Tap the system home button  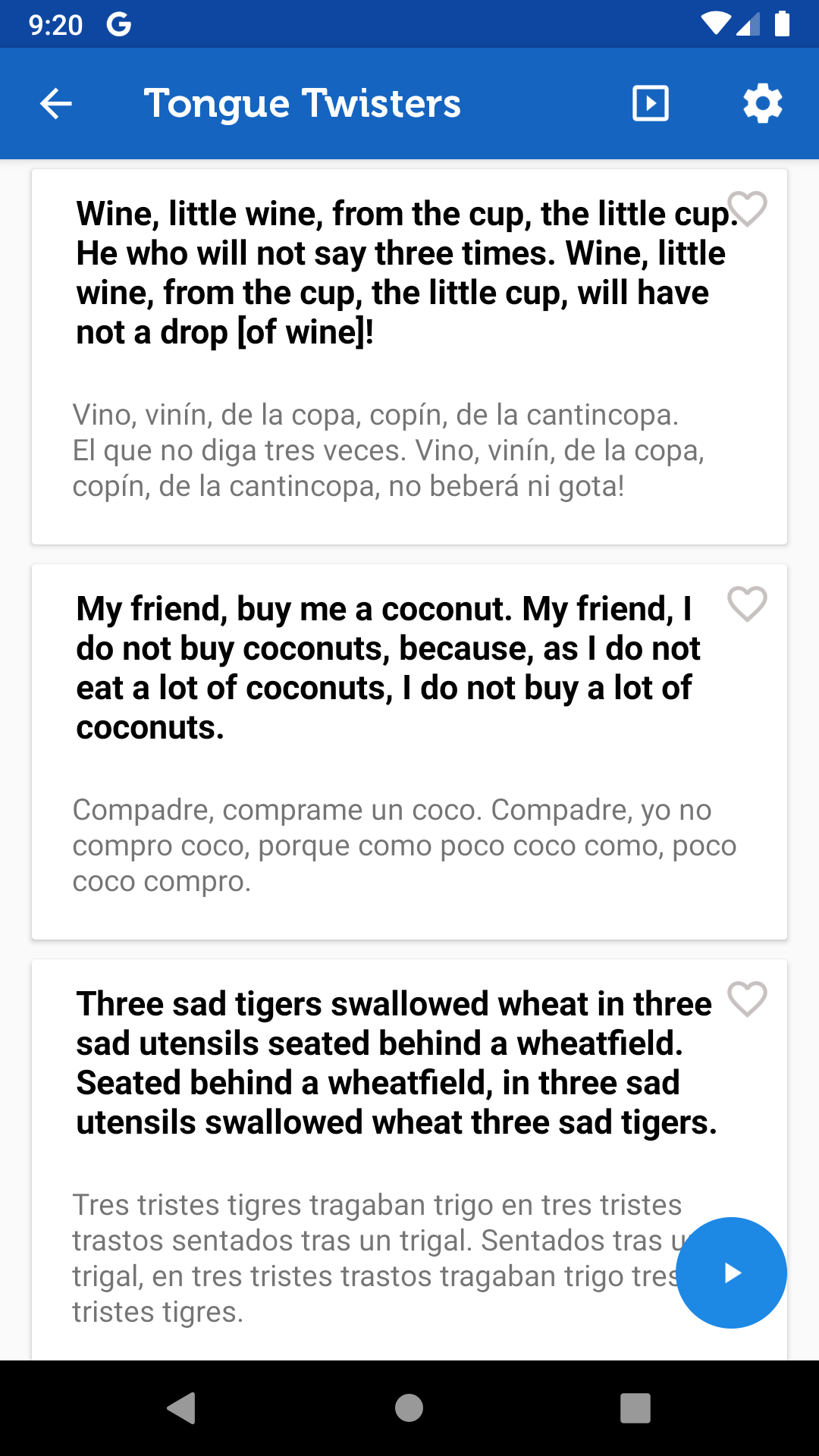[x=409, y=1408]
